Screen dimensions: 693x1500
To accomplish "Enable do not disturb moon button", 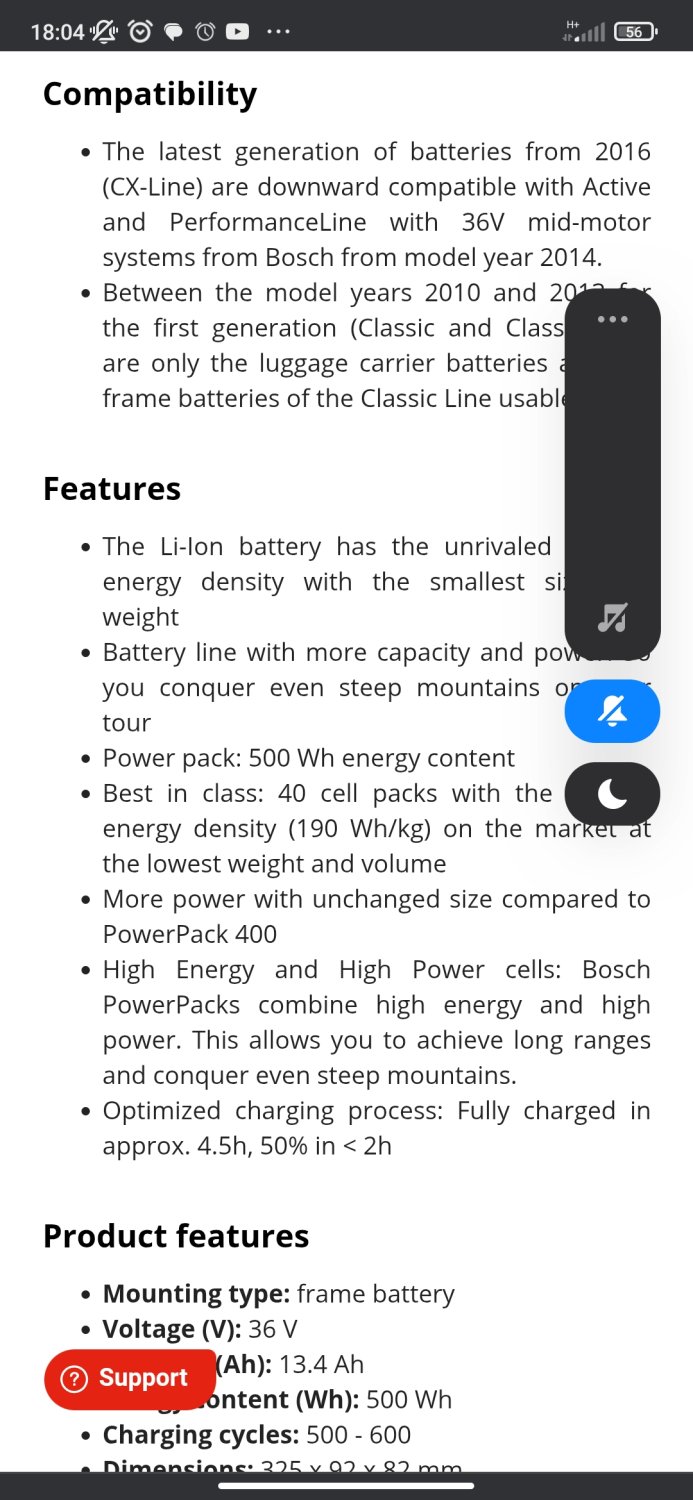I will click(x=612, y=794).
